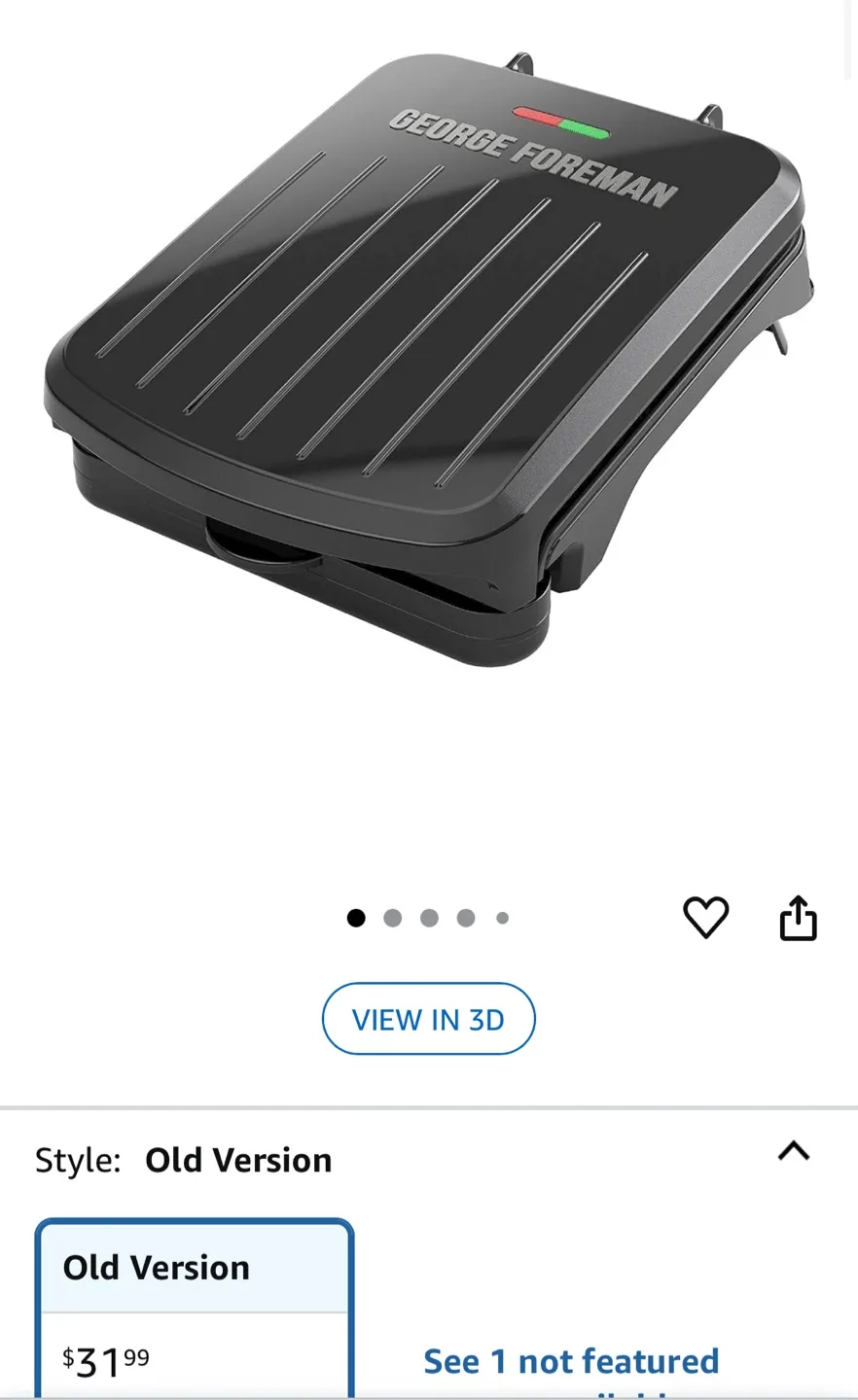Share this product using the share icon
Viewport: 858px width, 1400px height.
point(798,917)
